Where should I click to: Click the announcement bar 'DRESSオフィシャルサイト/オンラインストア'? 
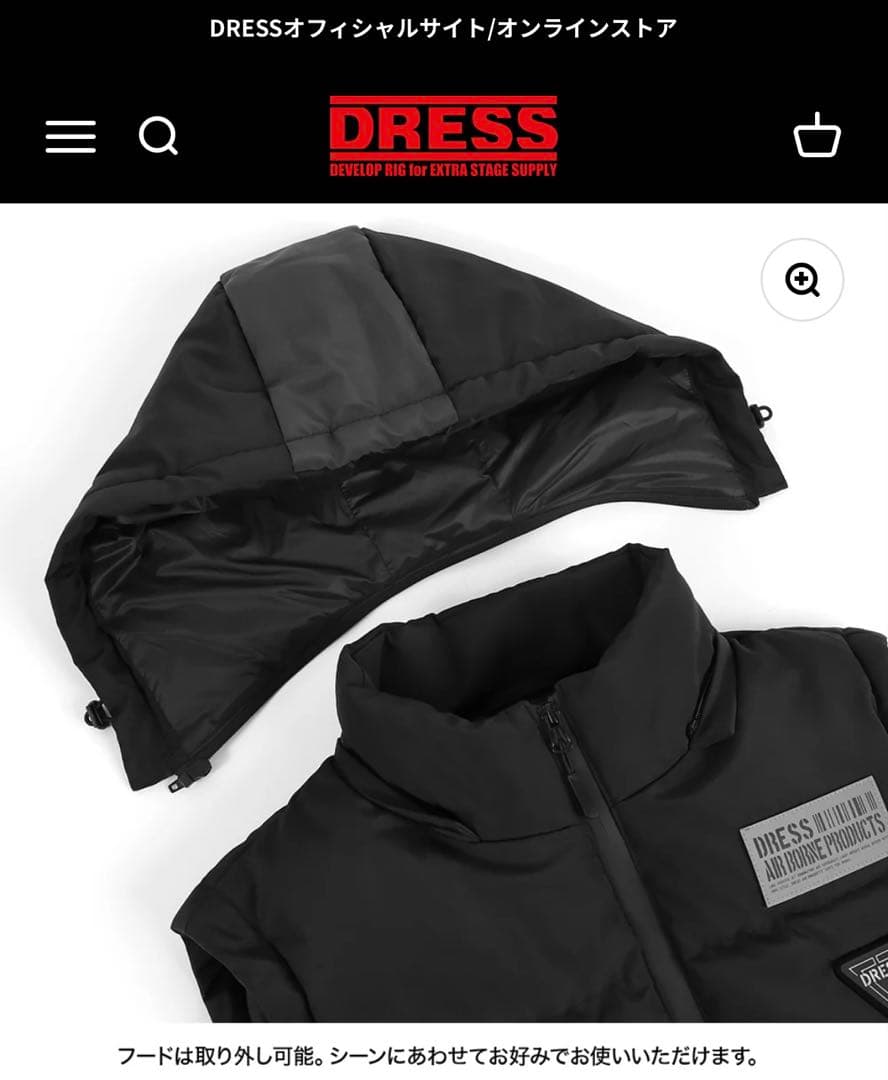click(x=444, y=30)
